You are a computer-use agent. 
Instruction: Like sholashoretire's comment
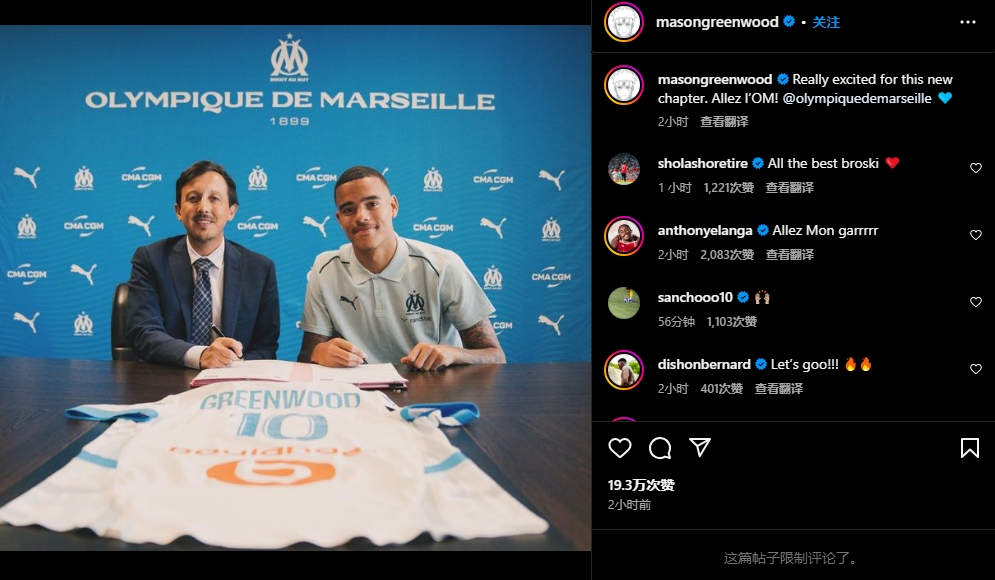click(x=976, y=168)
